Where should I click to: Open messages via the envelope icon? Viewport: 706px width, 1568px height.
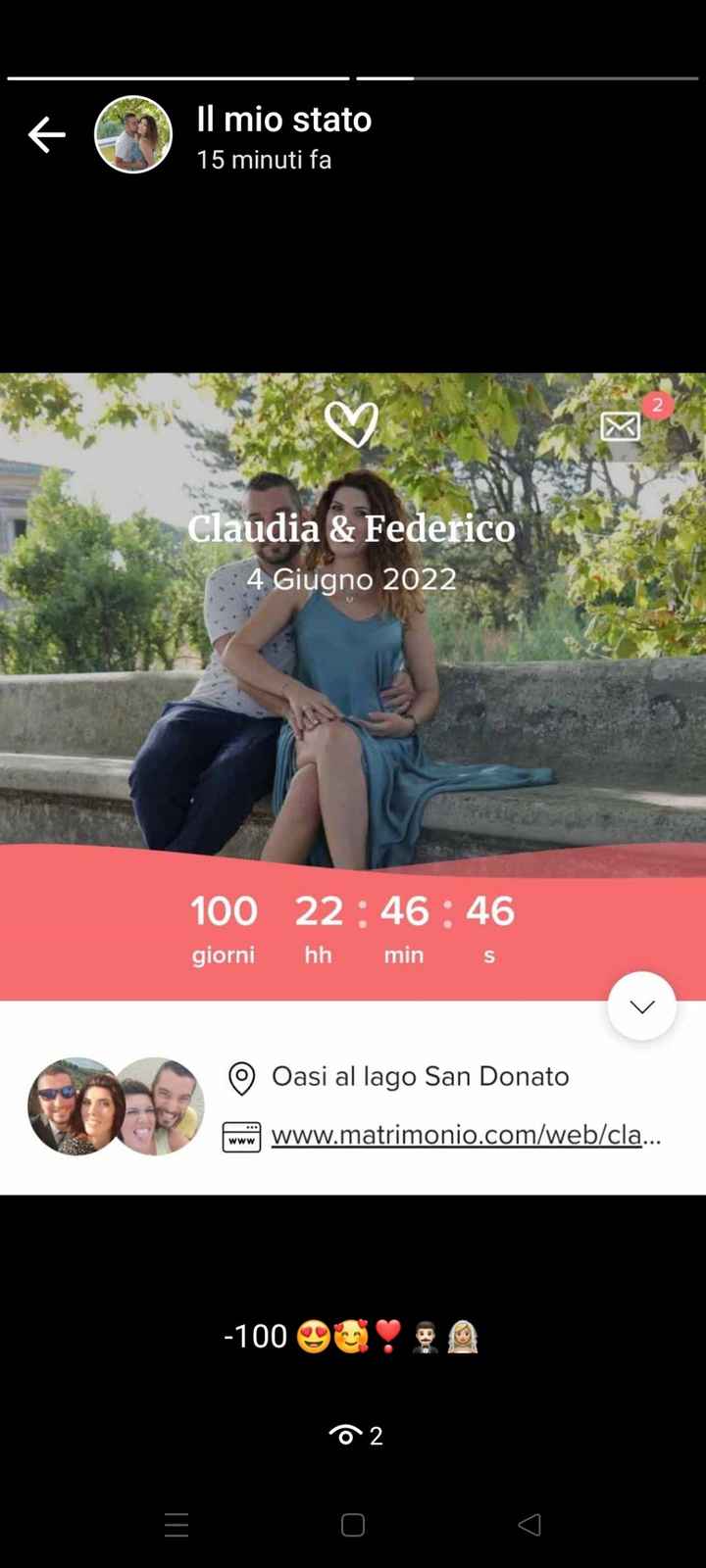[621, 427]
